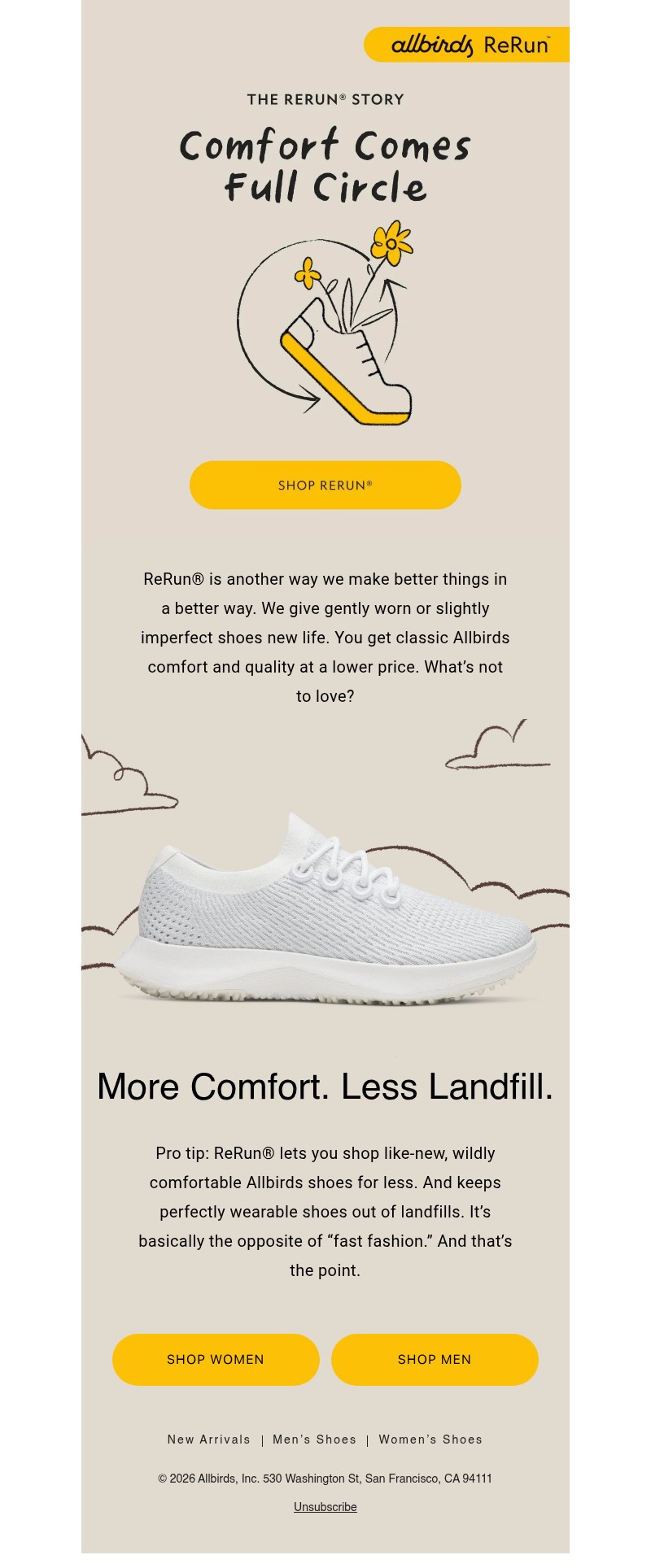The image size is (651, 1568).
Task: Unsubscribe from these emails
Action: 325,1506
